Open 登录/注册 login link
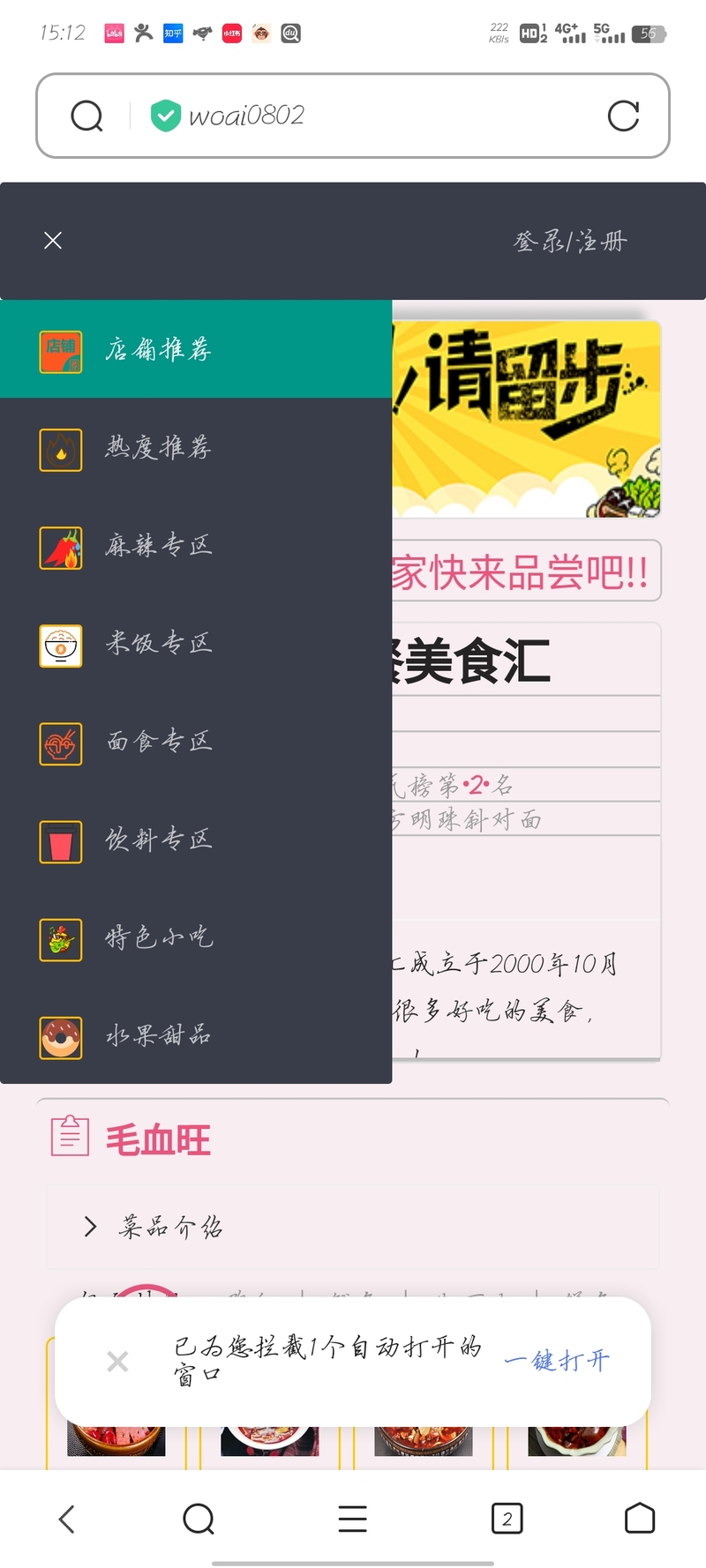This screenshot has height=1568, width=706. tap(570, 241)
